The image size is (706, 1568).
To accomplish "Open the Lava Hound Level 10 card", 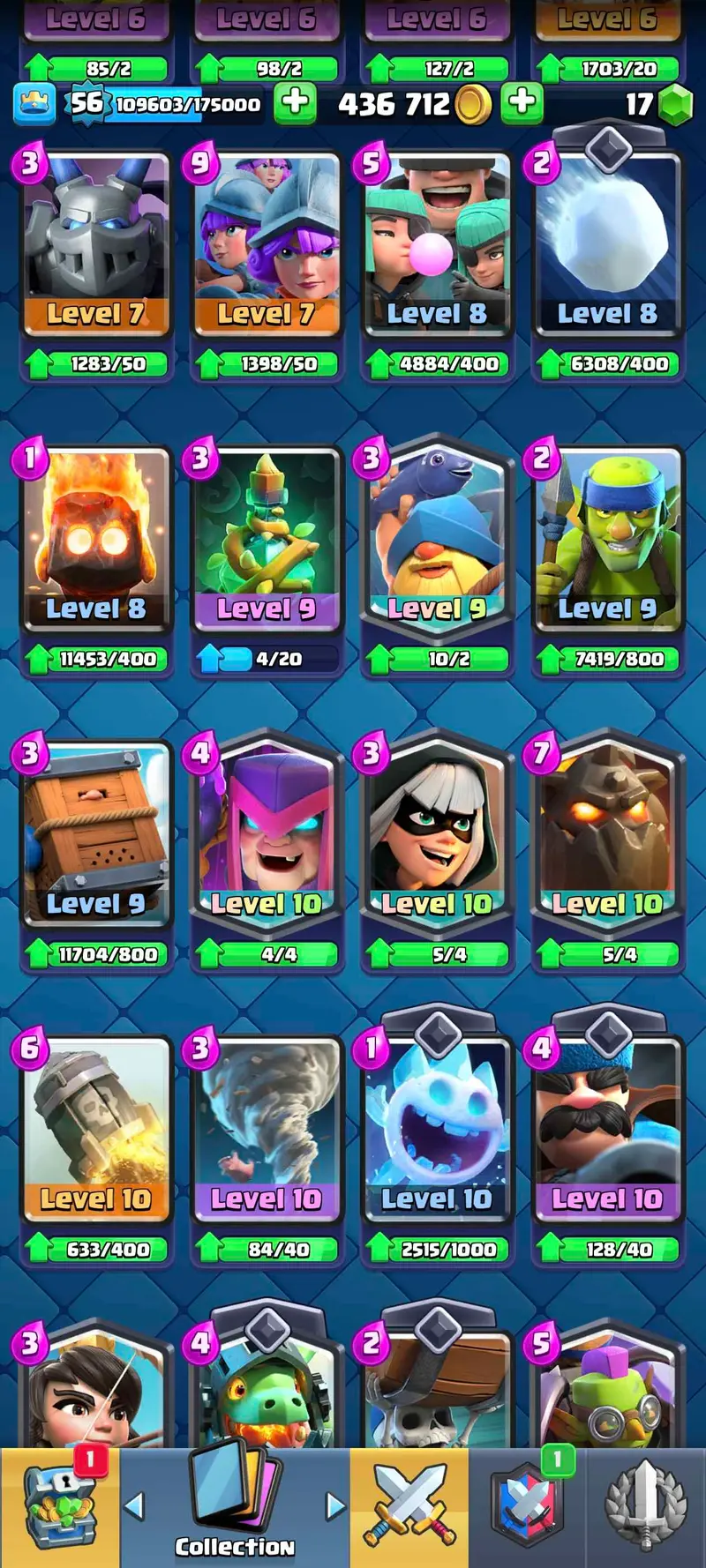I will [x=607, y=835].
